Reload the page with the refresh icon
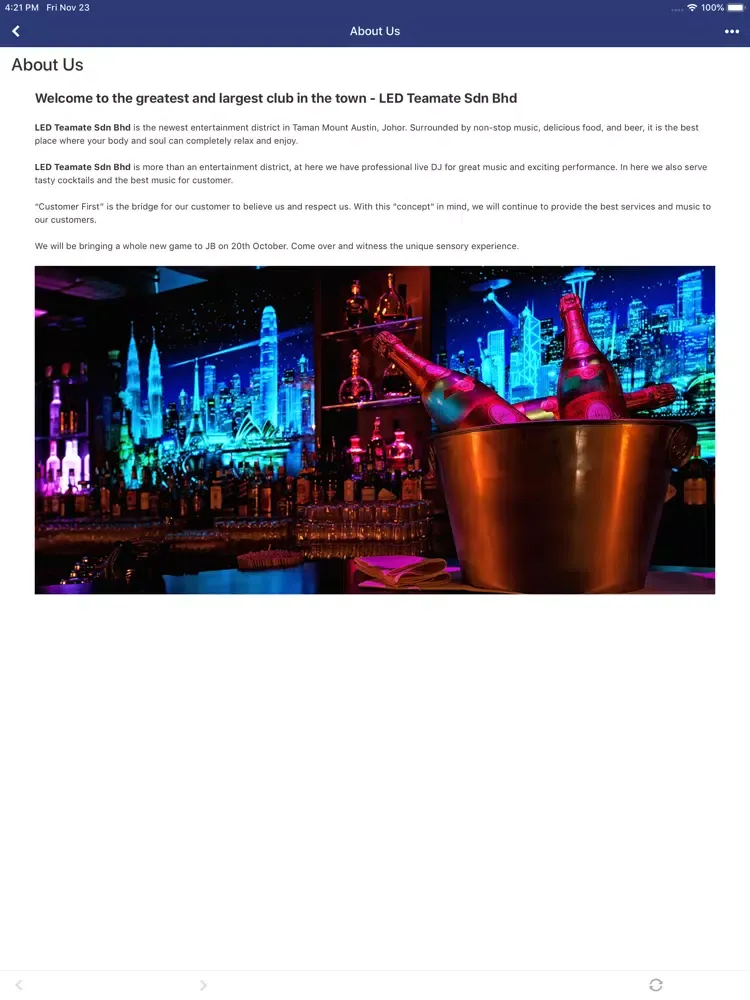The height and width of the screenshot is (1000, 750). [x=656, y=985]
